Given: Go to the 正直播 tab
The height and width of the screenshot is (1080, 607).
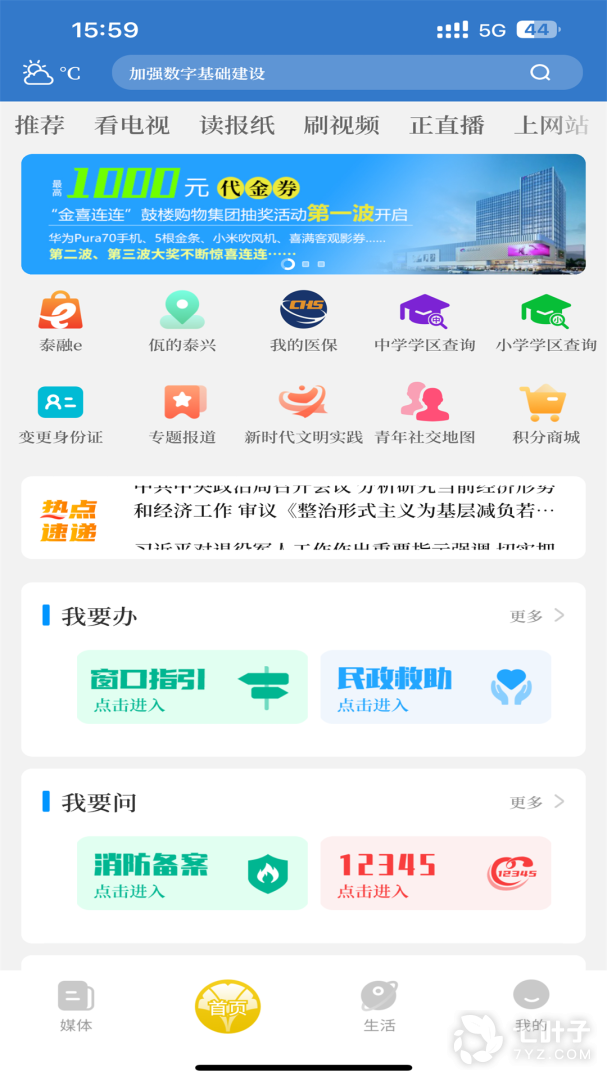Looking at the screenshot, I should click(x=447, y=125).
